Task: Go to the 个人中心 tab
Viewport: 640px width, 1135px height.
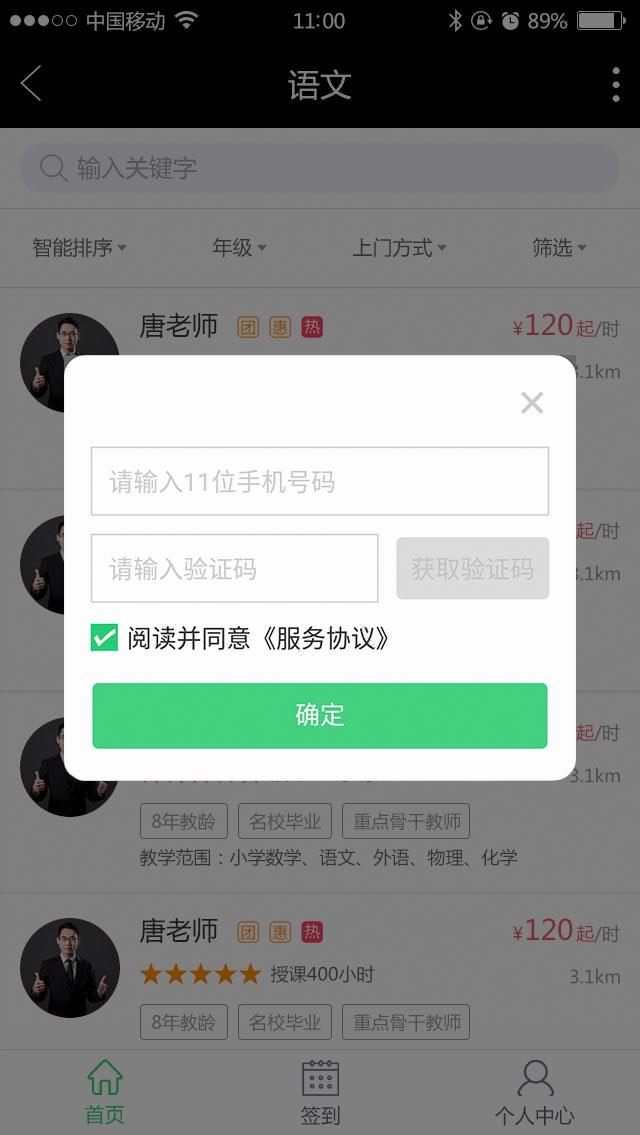Action: 535,1092
